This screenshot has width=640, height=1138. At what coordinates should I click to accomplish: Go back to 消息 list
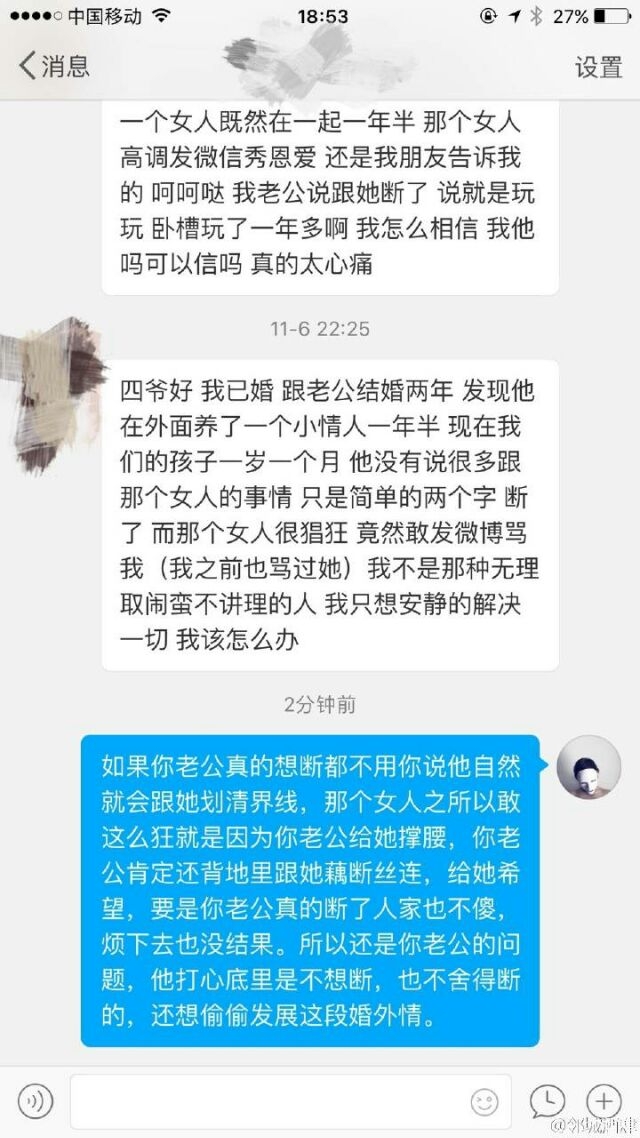[54, 66]
